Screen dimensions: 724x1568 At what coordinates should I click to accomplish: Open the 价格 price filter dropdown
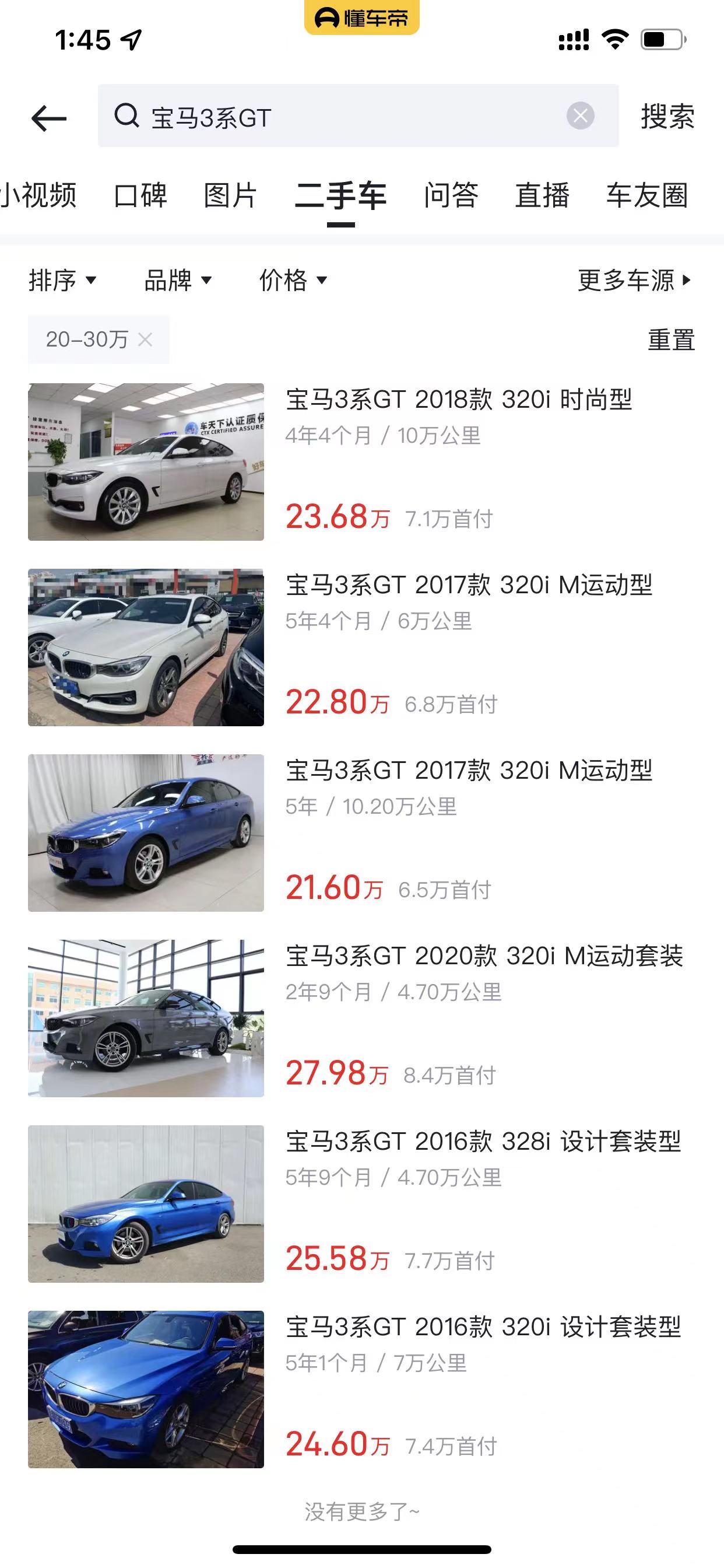coord(291,281)
